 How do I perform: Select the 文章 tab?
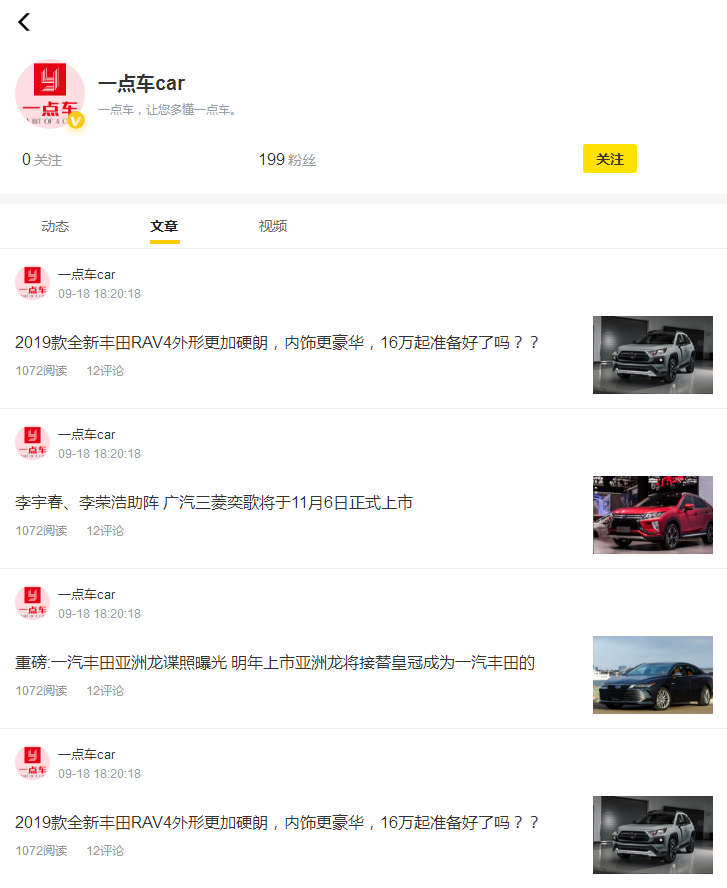click(164, 226)
